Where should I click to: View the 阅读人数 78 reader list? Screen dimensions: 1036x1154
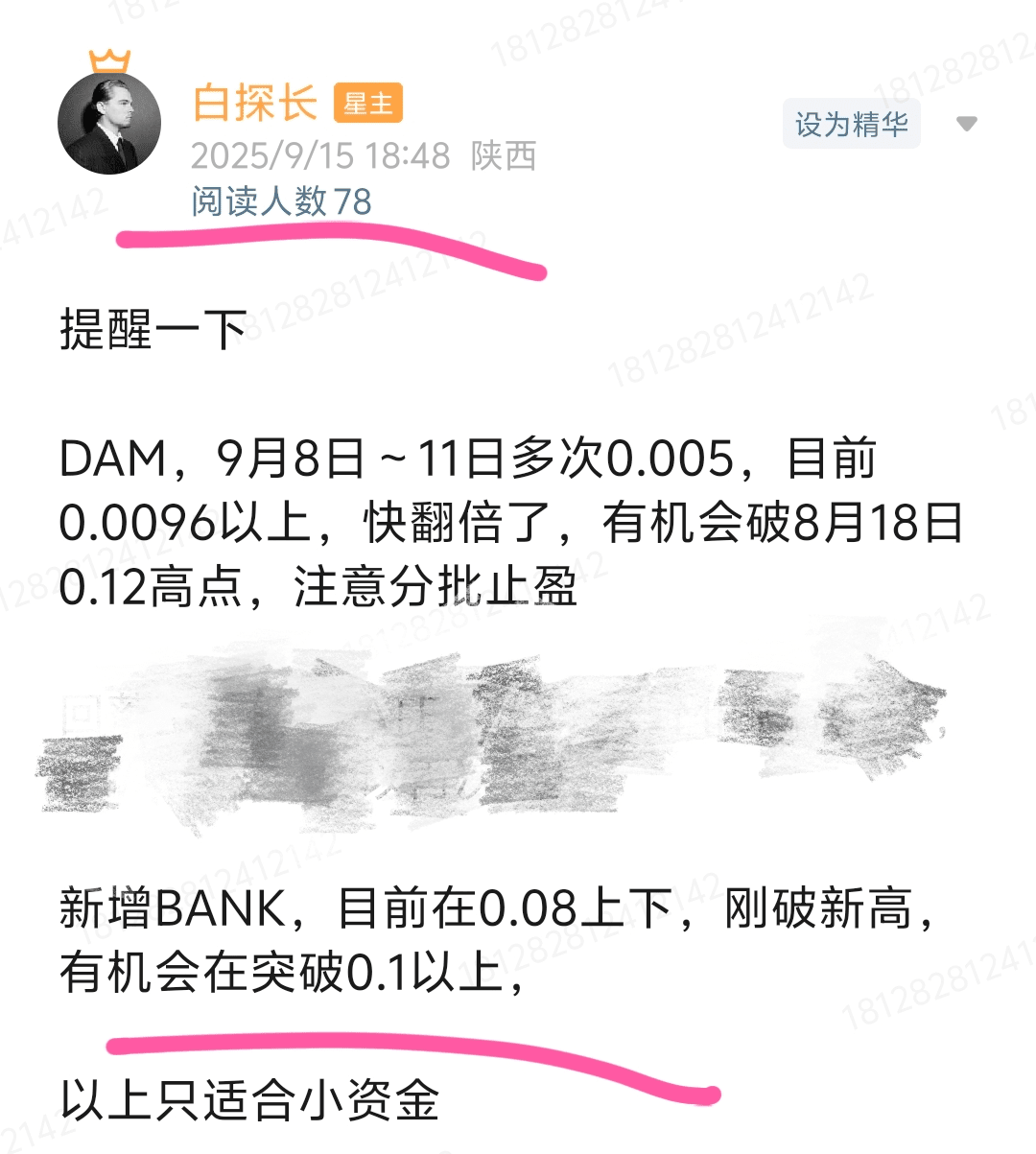click(x=281, y=201)
